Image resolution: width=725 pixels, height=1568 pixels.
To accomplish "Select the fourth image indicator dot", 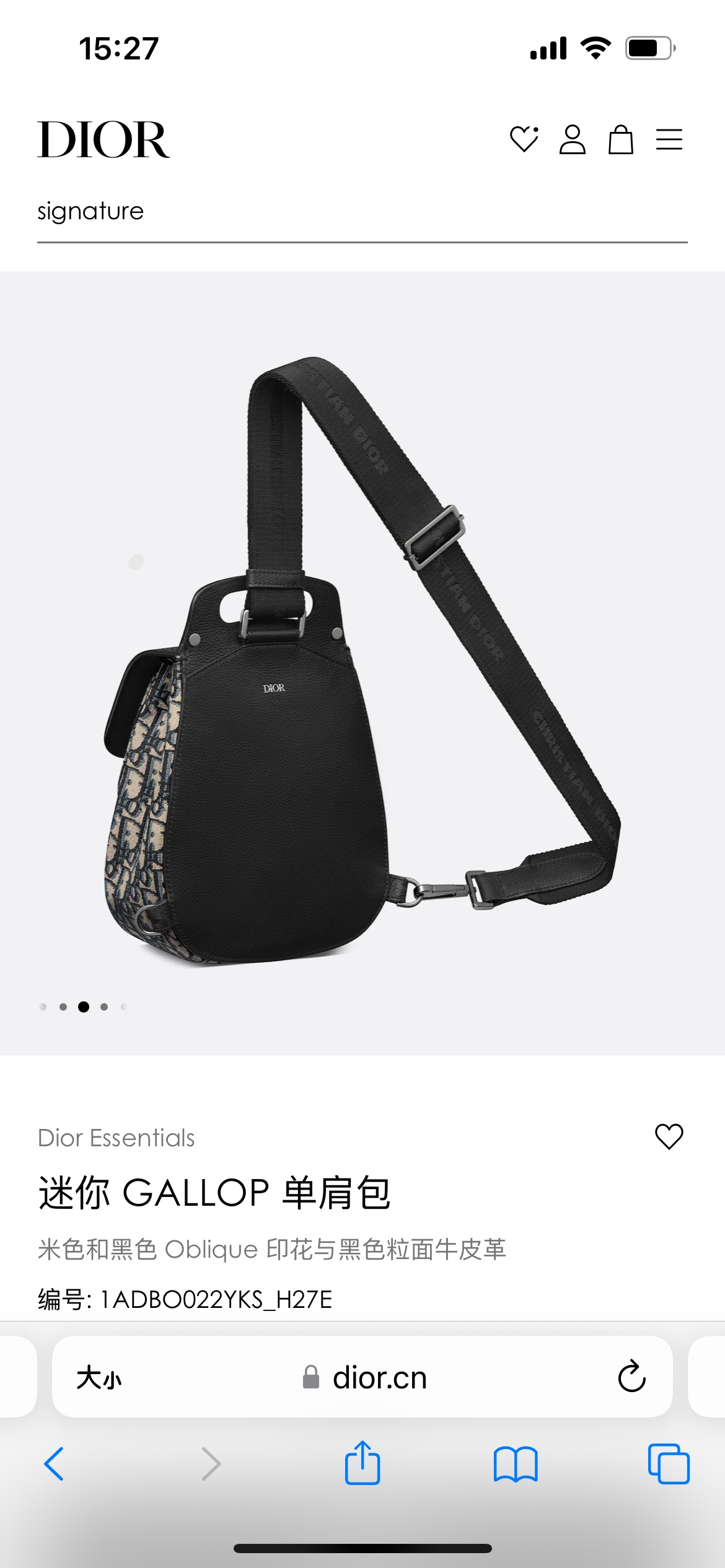I will pyautogui.click(x=104, y=1007).
